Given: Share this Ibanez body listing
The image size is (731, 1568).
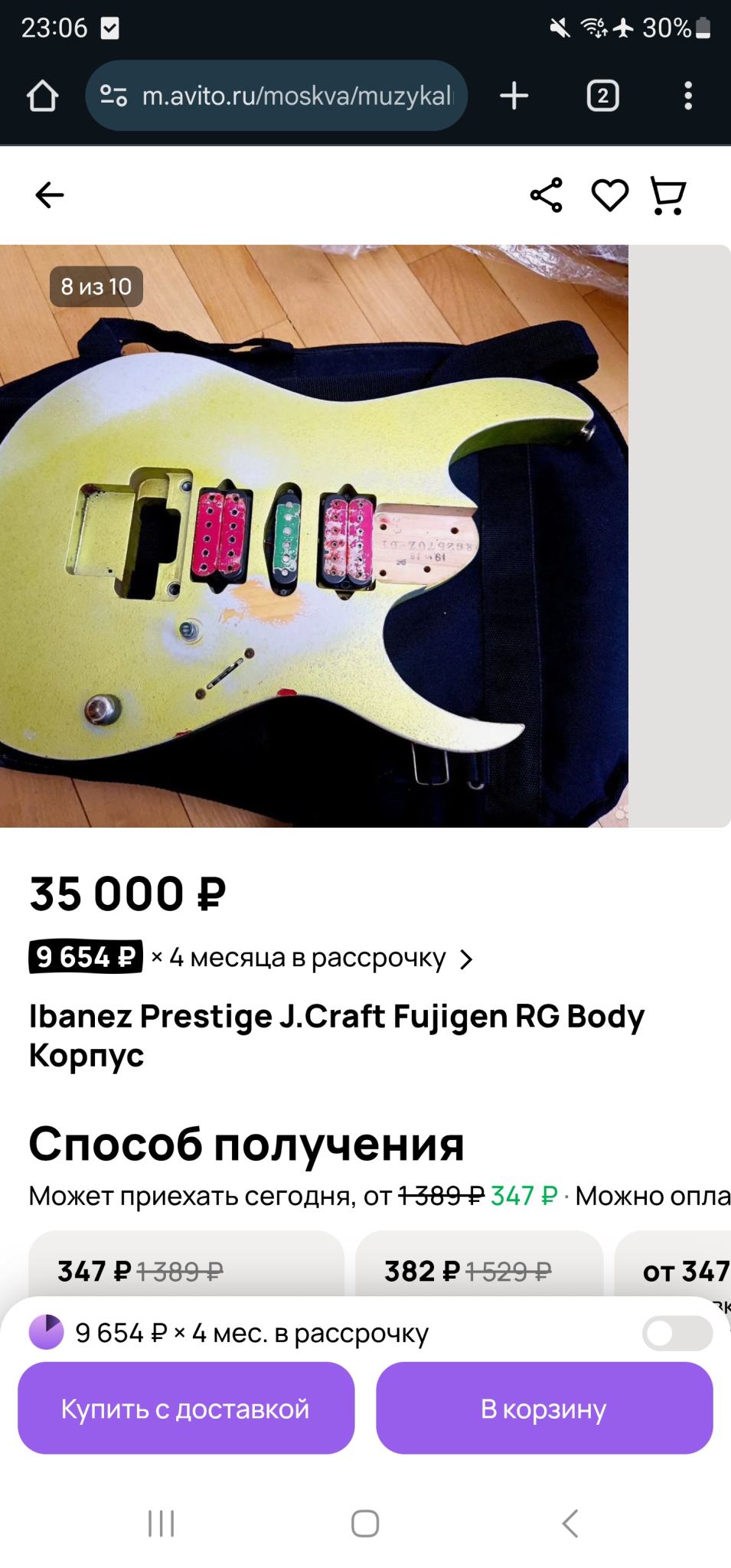Looking at the screenshot, I should click(546, 195).
